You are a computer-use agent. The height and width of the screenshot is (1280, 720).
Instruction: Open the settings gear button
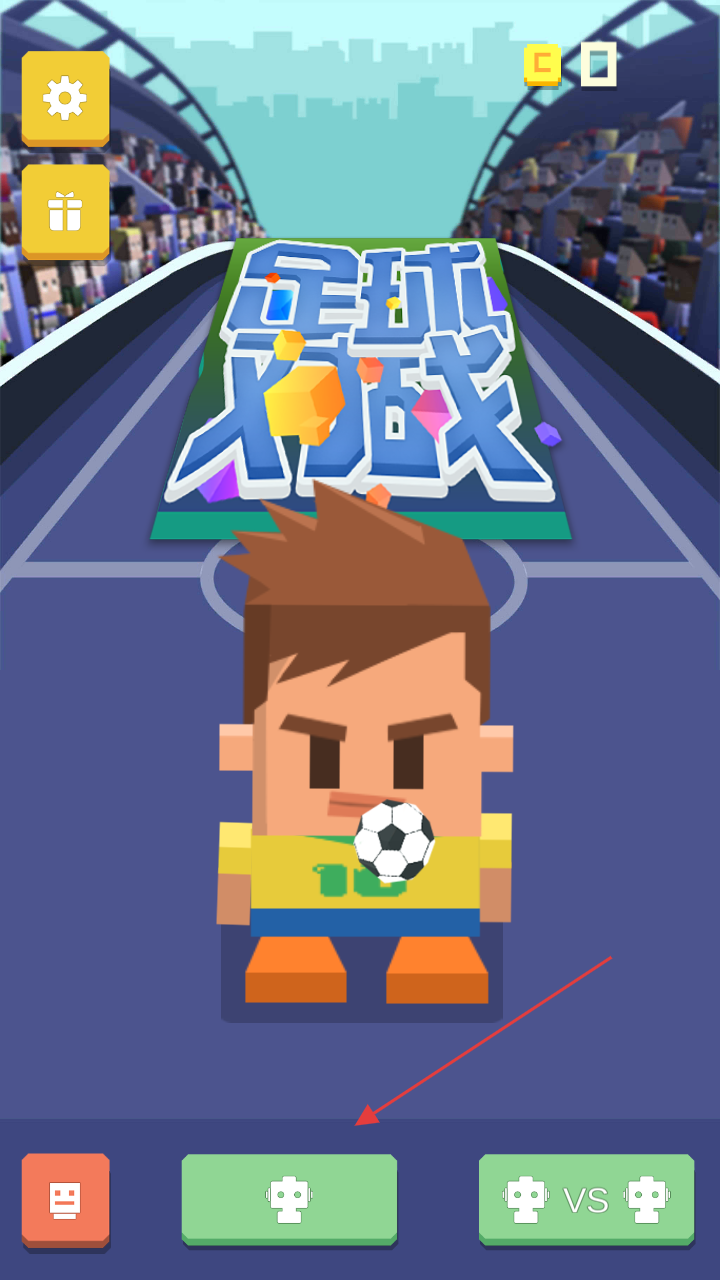click(x=65, y=97)
